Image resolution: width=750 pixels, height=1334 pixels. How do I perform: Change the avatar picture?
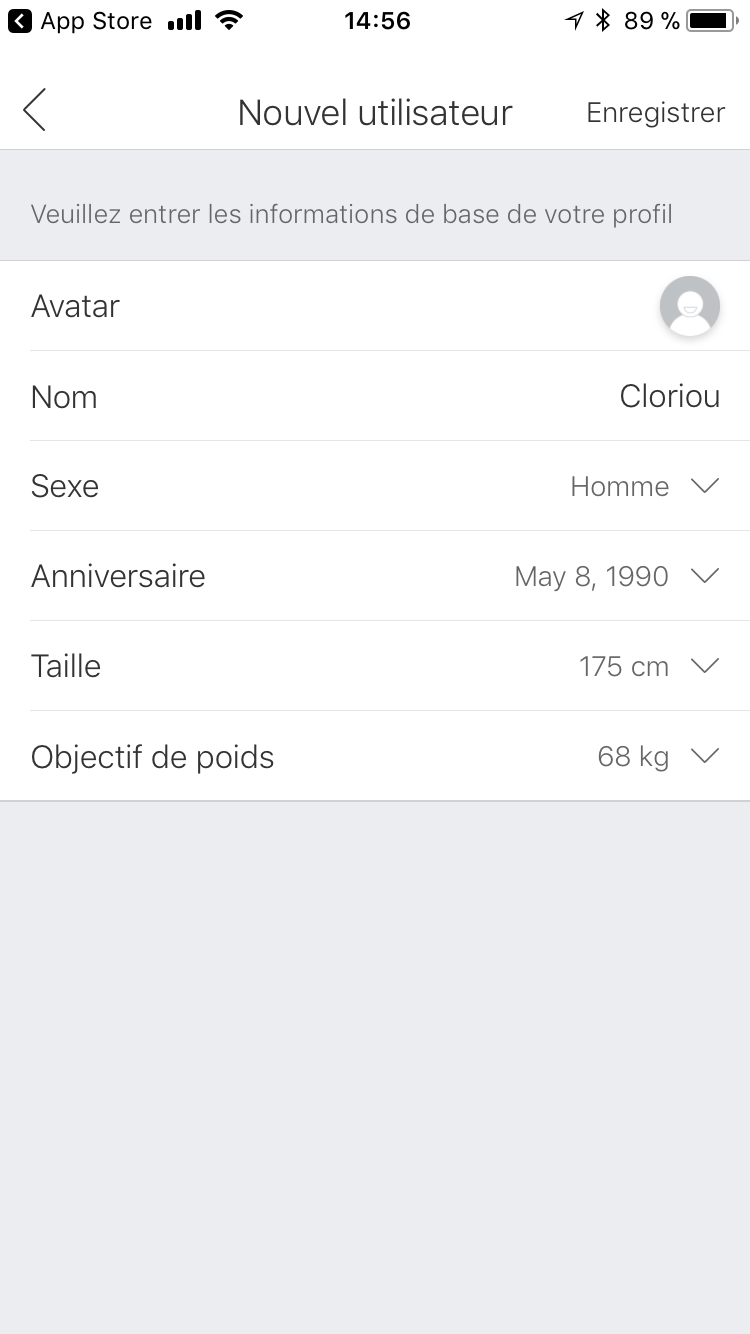pos(689,306)
